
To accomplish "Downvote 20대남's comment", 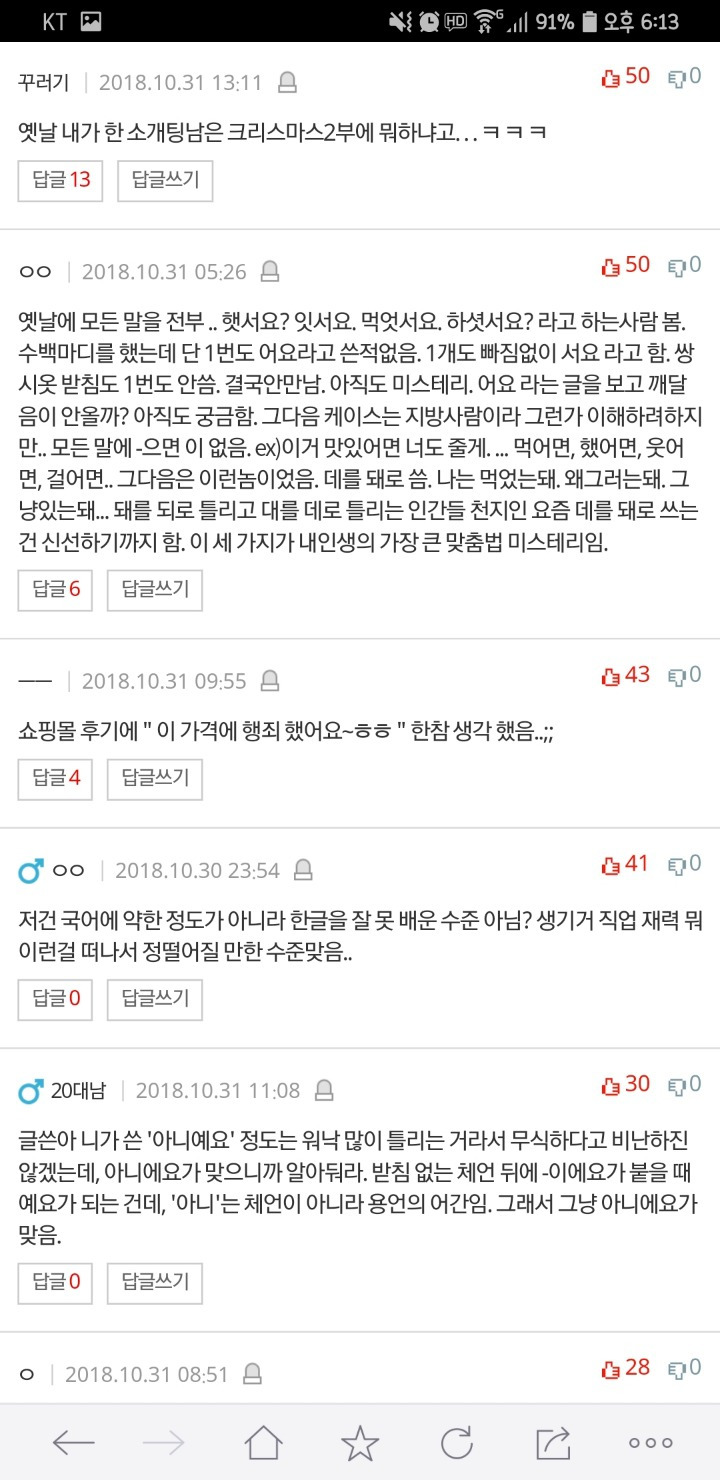I will tap(685, 1085).
